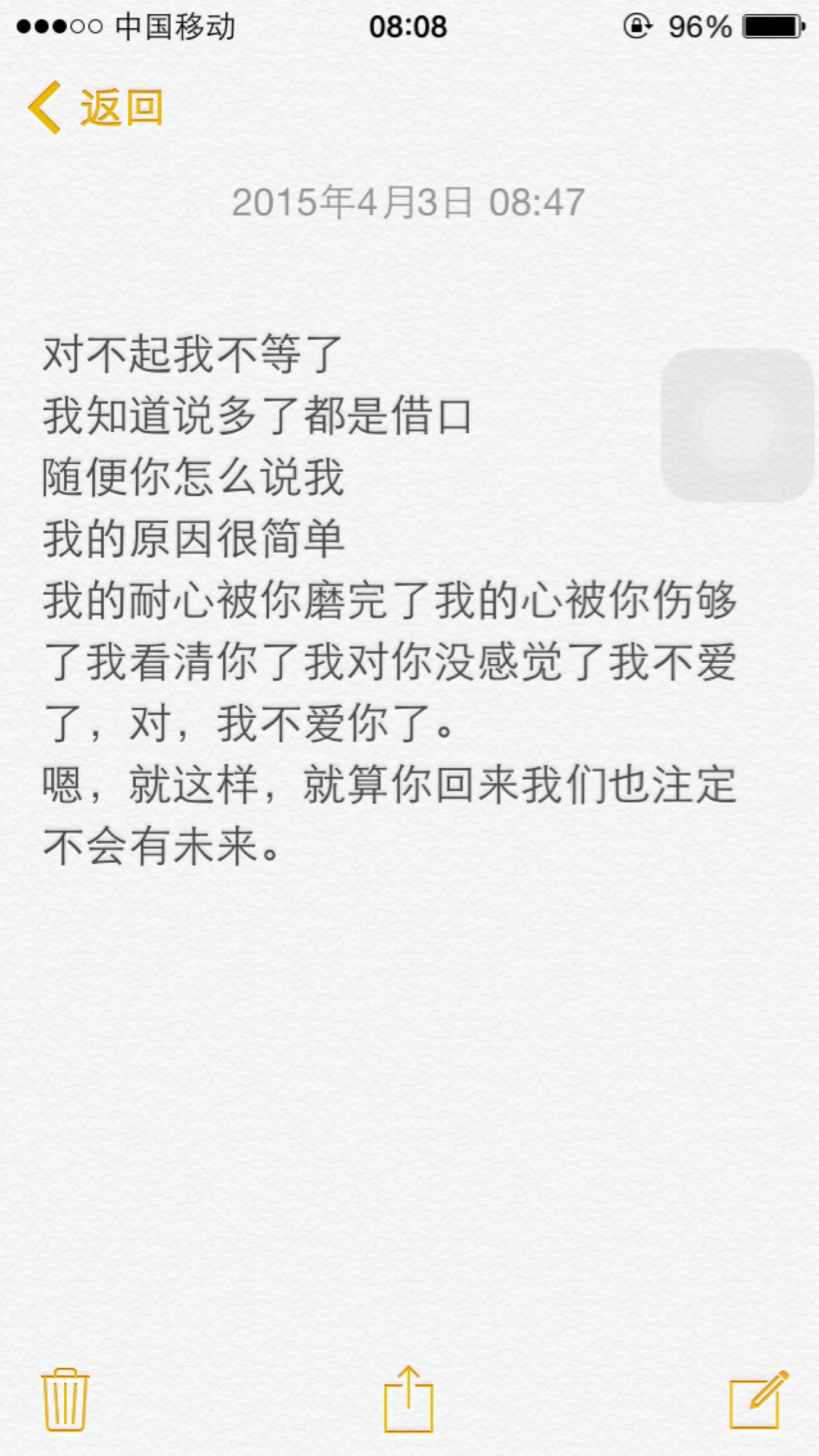
Task: Select the orientation lock icon in status bar
Action: [x=635, y=26]
